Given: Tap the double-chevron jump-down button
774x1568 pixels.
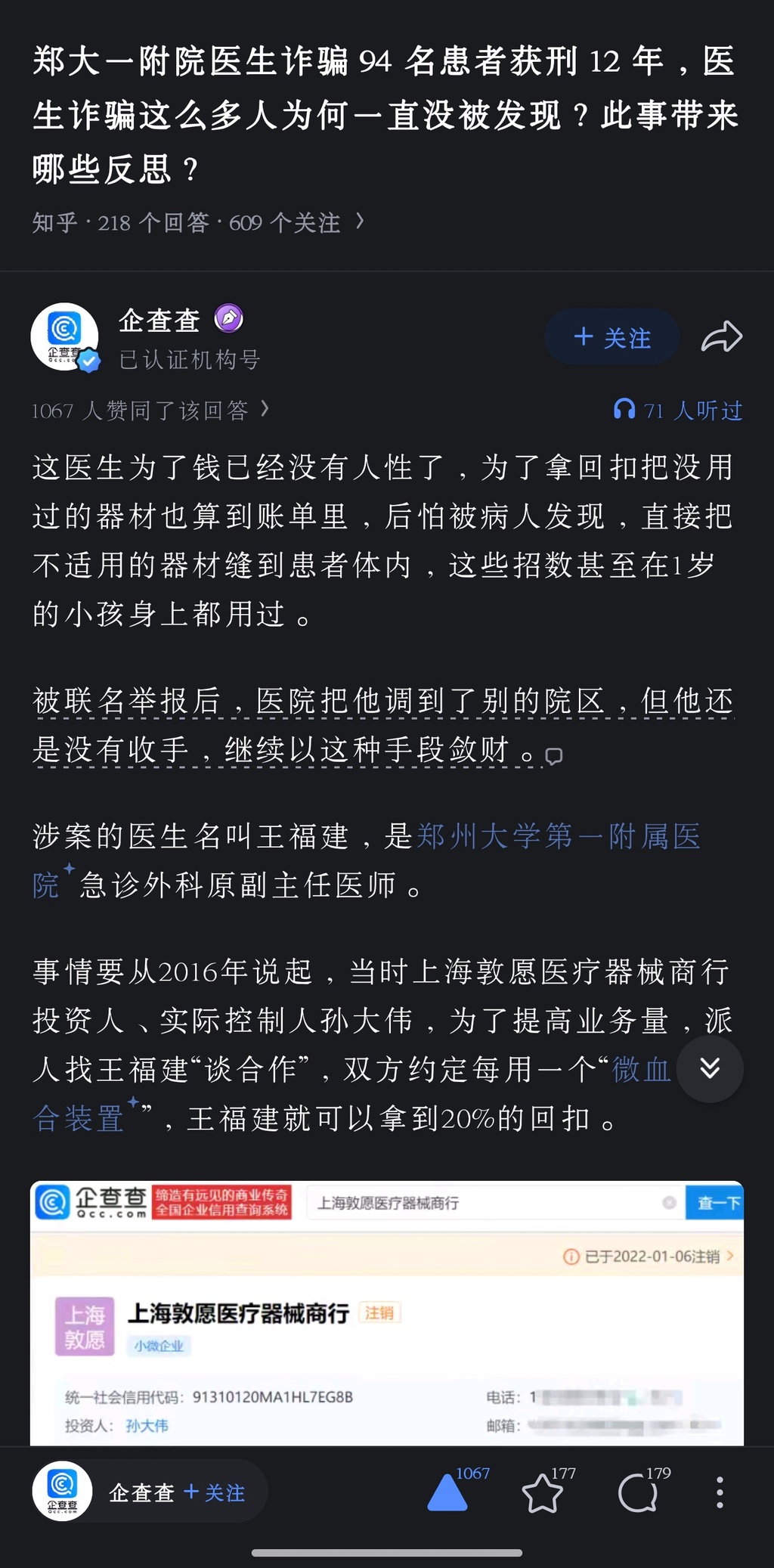Looking at the screenshot, I should point(710,1068).
